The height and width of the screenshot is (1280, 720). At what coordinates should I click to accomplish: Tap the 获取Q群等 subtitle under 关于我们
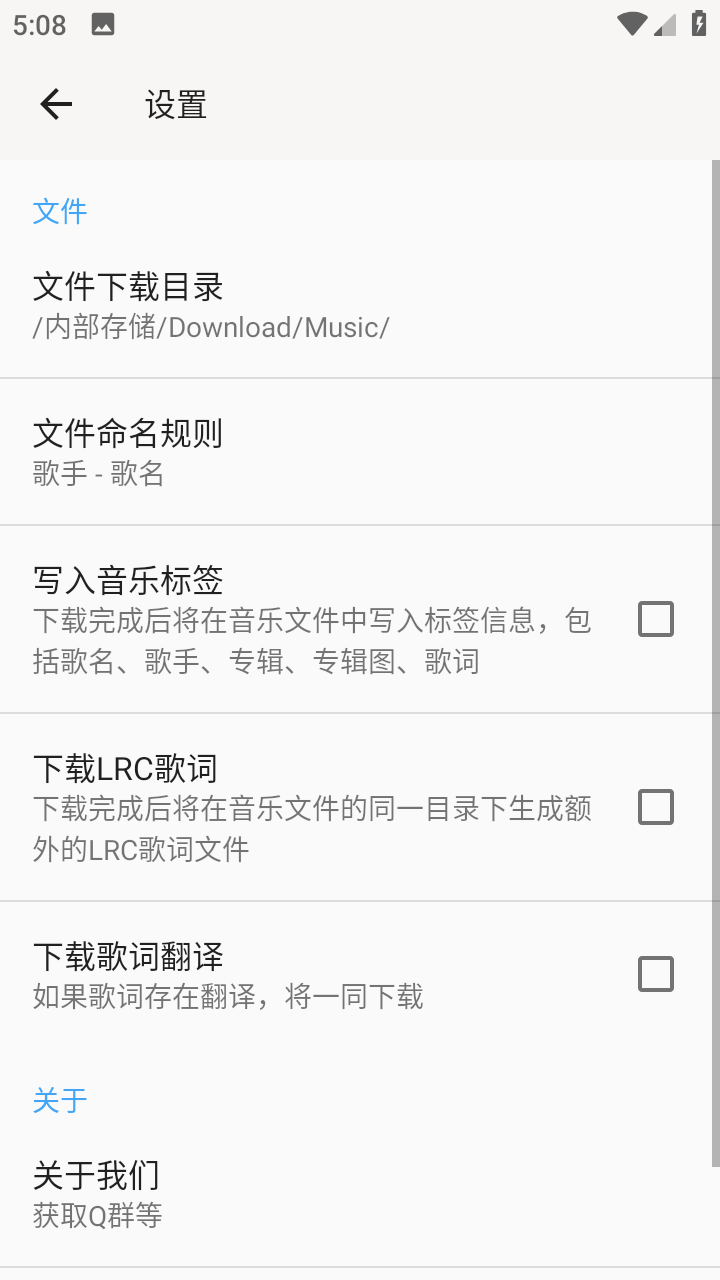[97, 1215]
